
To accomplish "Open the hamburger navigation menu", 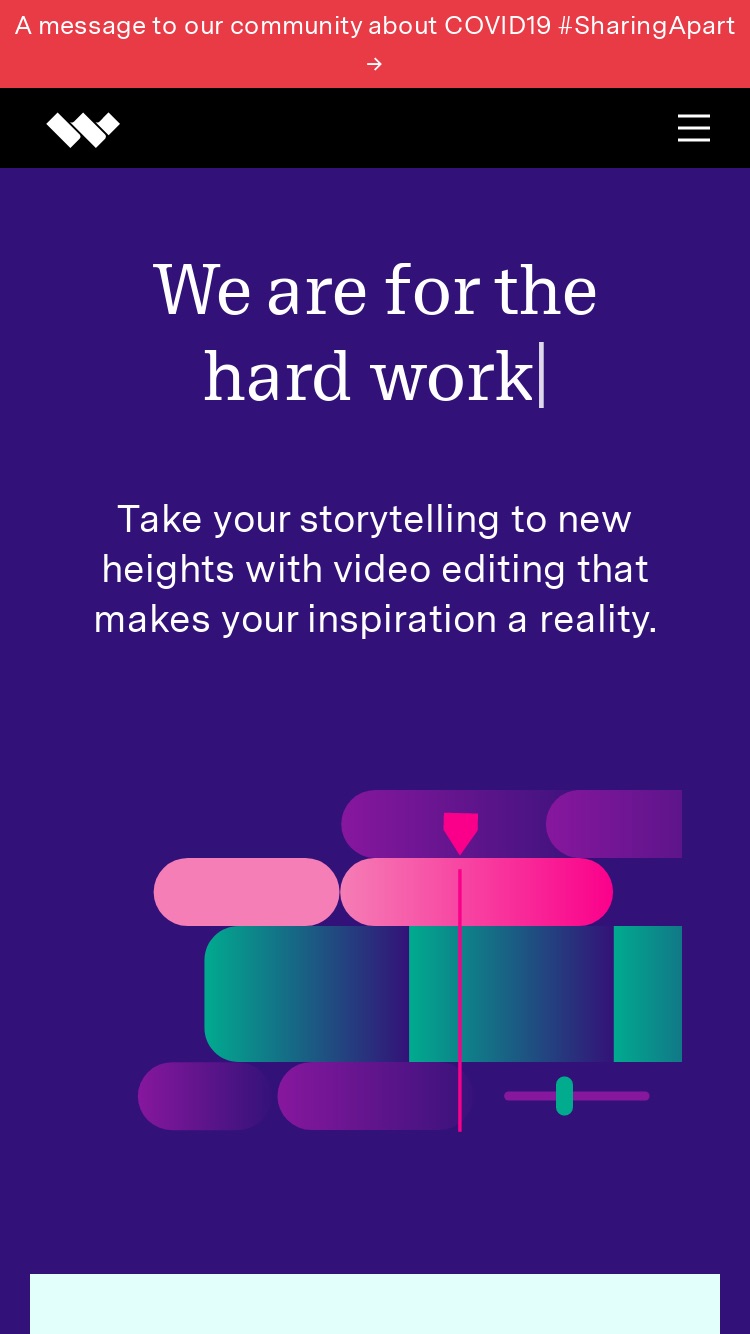I will [x=694, y=128].
